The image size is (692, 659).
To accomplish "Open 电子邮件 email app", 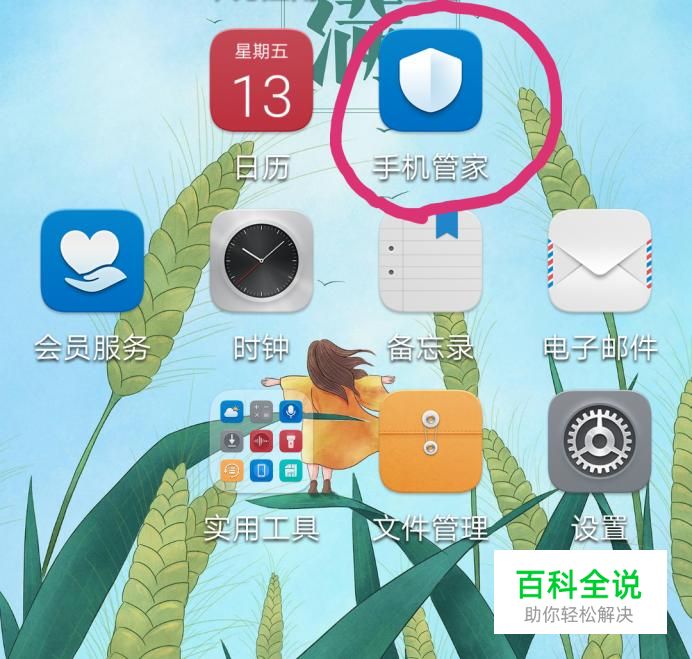I will [600, 262].
